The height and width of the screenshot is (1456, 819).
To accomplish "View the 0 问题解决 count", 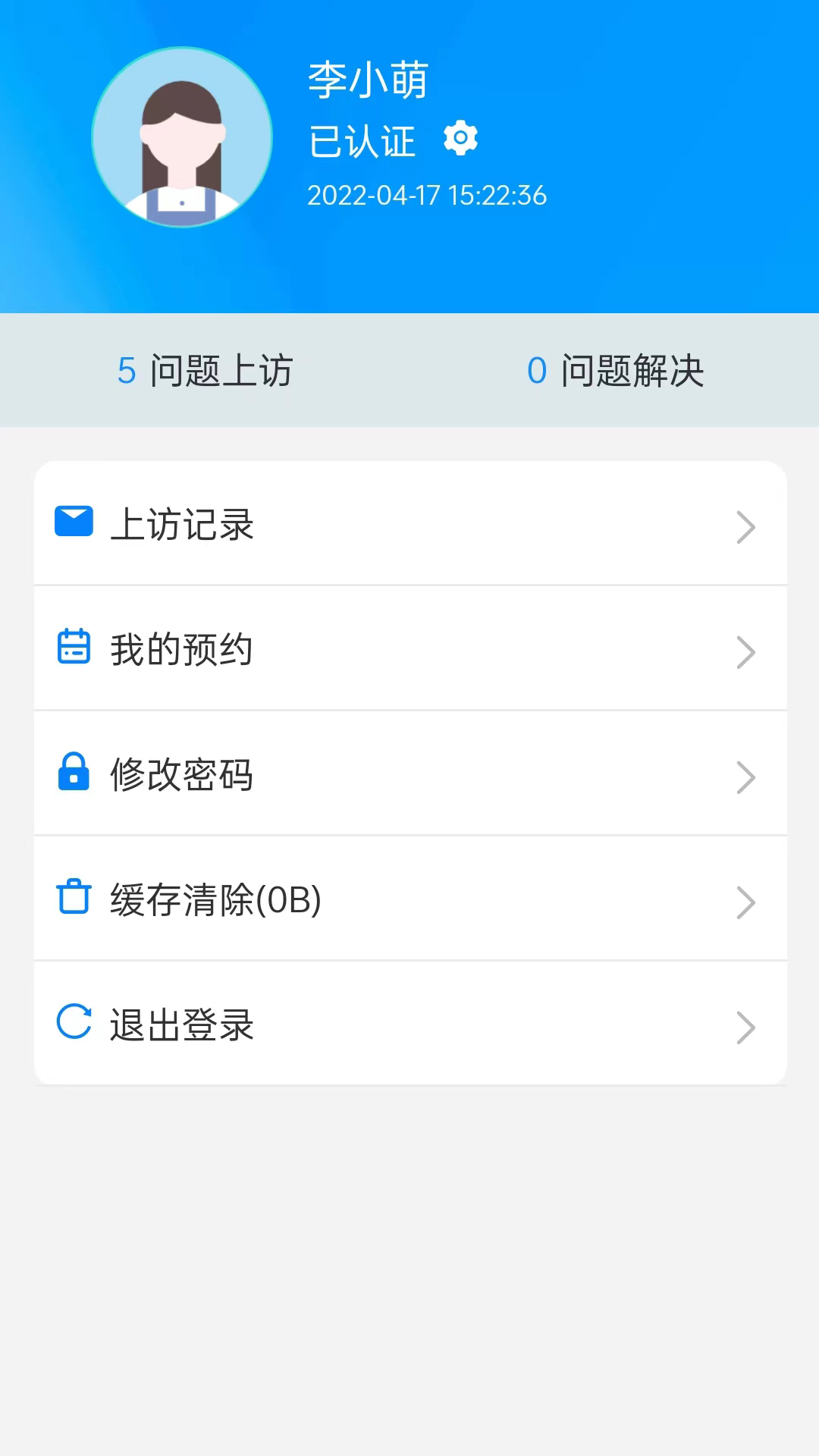I will coord(615,371).
